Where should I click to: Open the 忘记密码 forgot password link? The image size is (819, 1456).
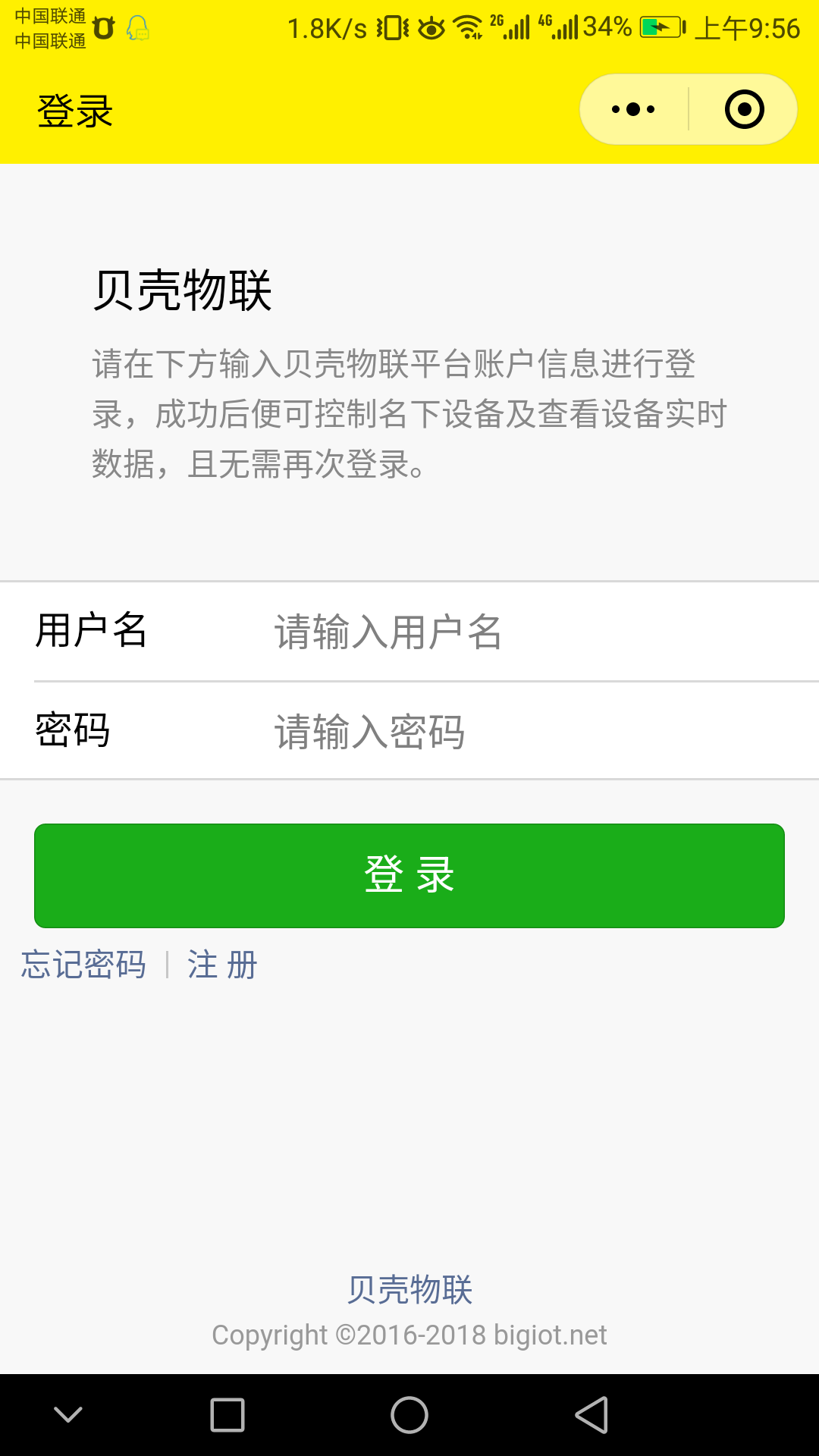(x=83, y=965)
